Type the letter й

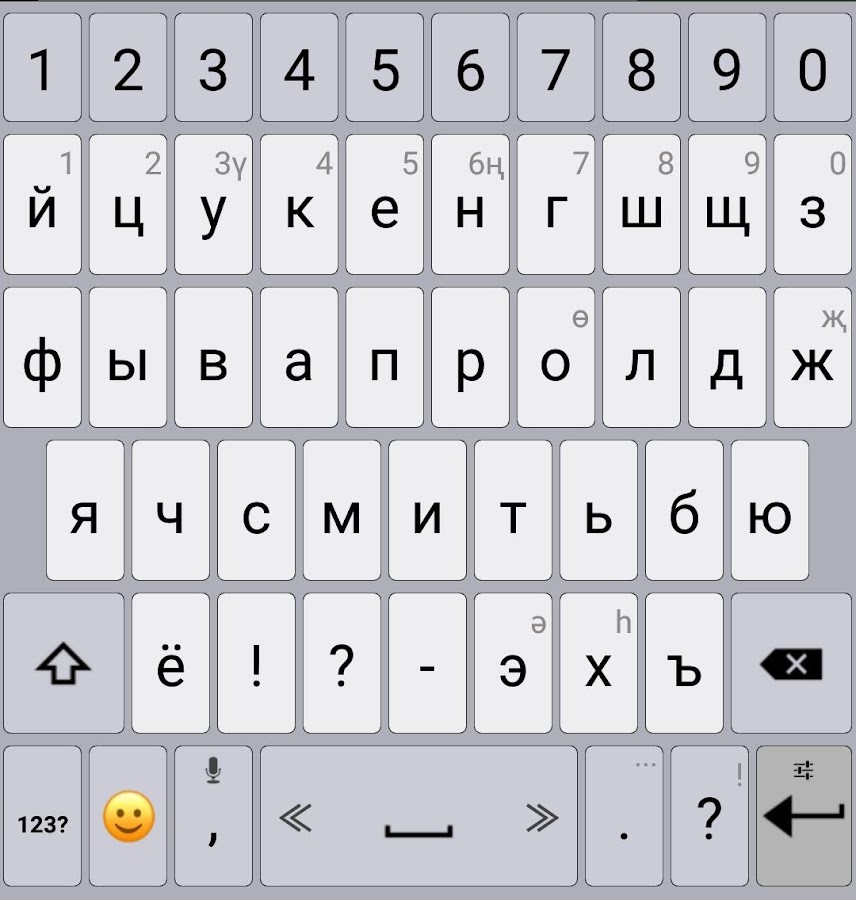click(43, 206)
